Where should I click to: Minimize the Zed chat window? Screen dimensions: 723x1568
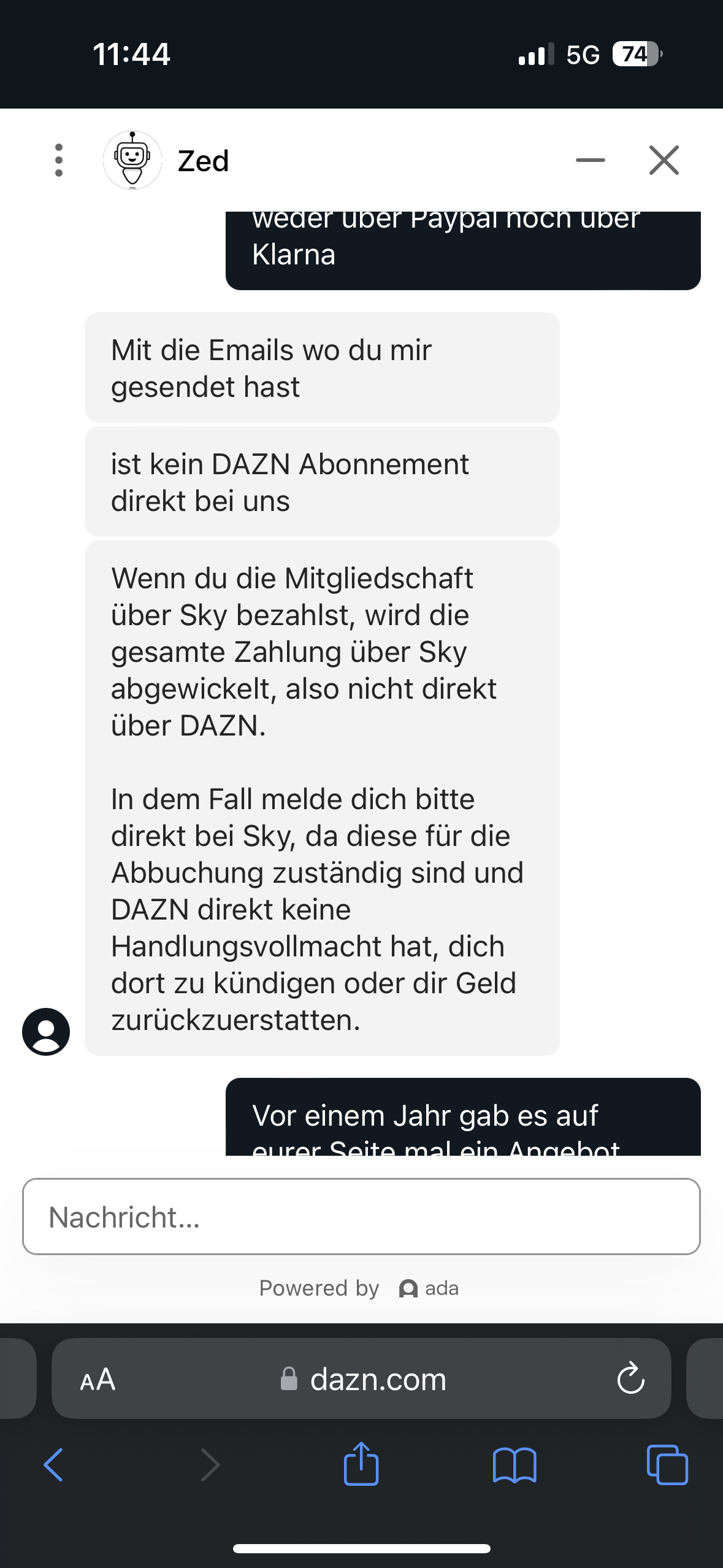590,160
